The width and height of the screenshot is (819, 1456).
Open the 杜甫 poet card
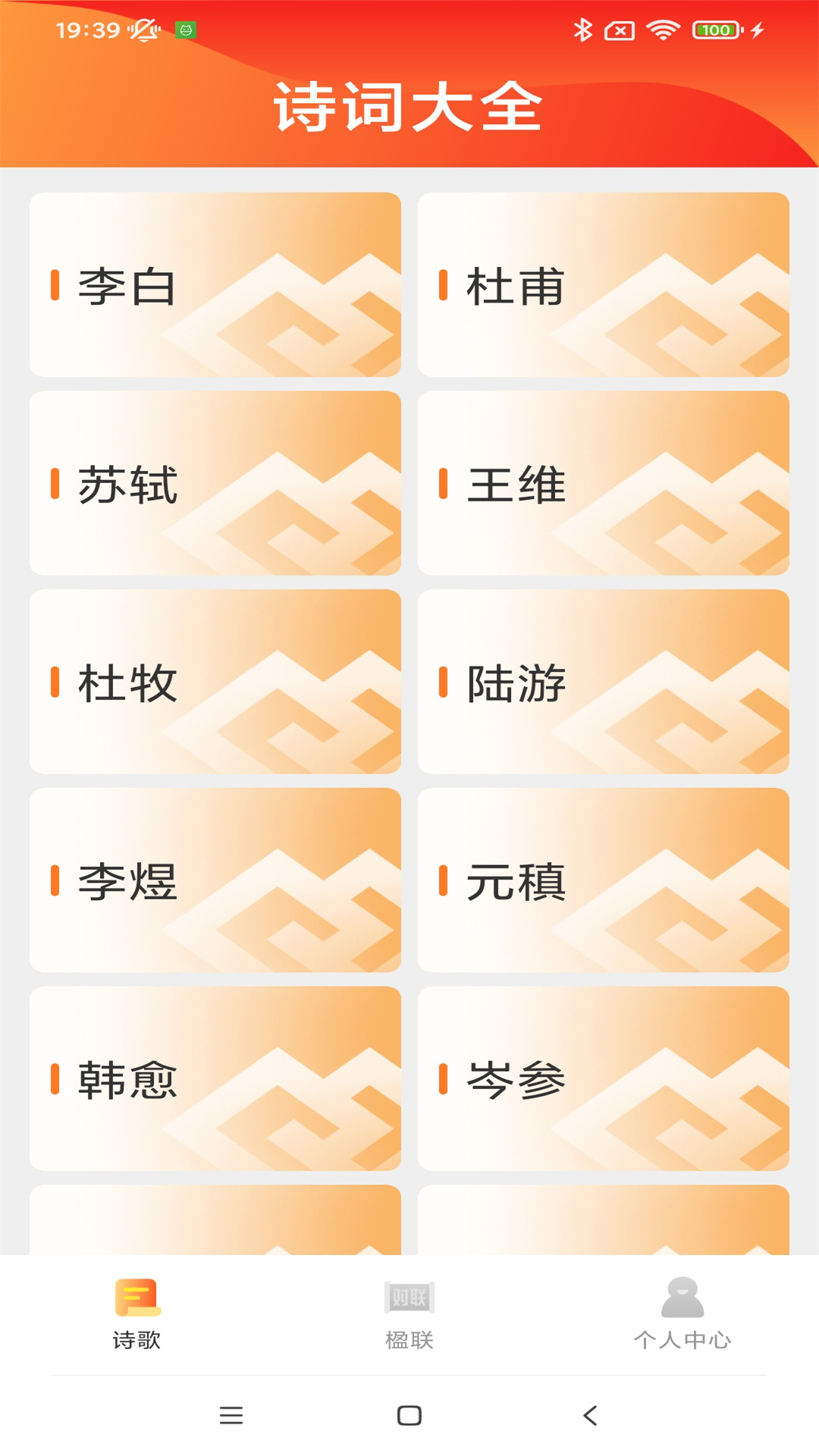click(x=604, y=284)
